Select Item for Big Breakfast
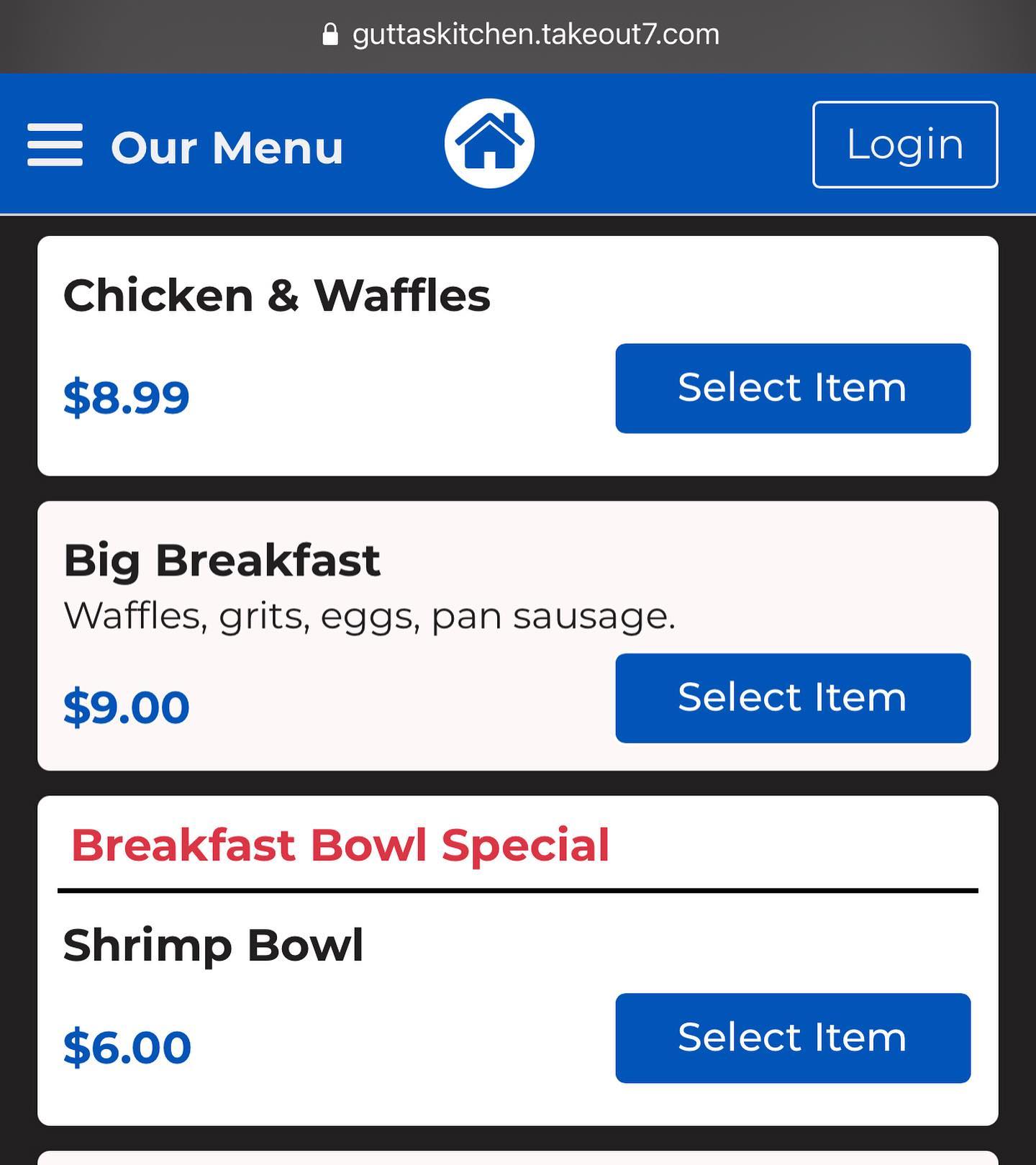The height and width of the screenshot is (1165, 1036). click(792, 698)
